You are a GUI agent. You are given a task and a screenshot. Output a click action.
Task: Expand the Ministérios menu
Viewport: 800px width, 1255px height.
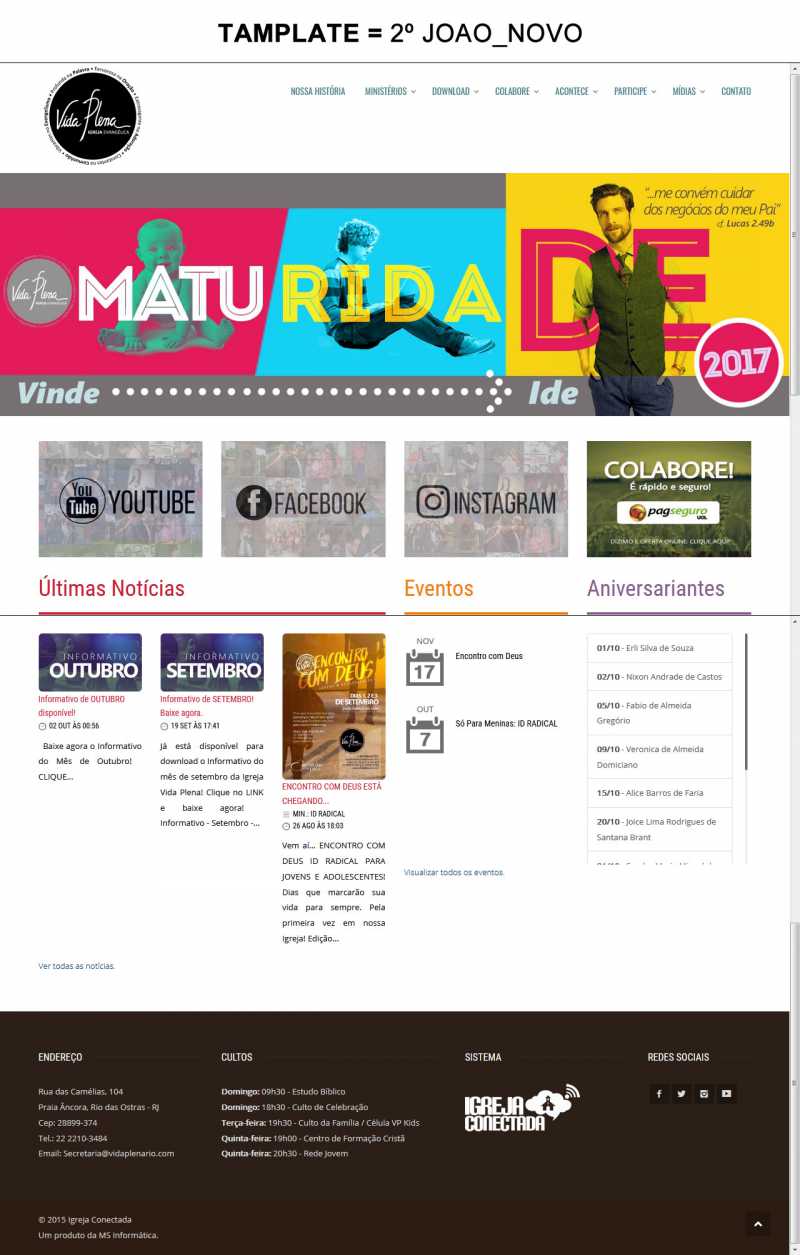click(x=389, y=91)
